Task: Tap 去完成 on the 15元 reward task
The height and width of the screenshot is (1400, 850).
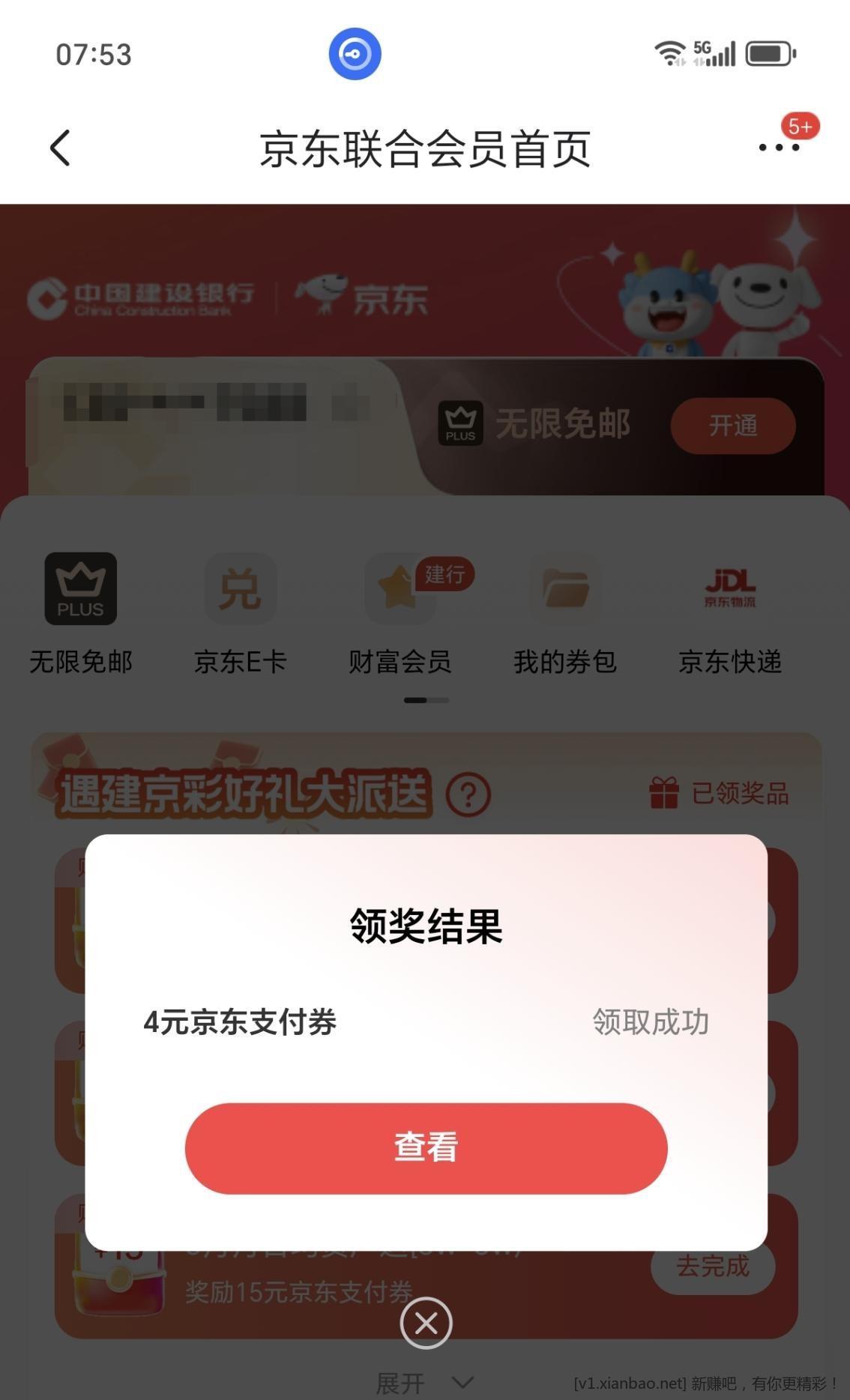Action: [x=712, y=1267]
